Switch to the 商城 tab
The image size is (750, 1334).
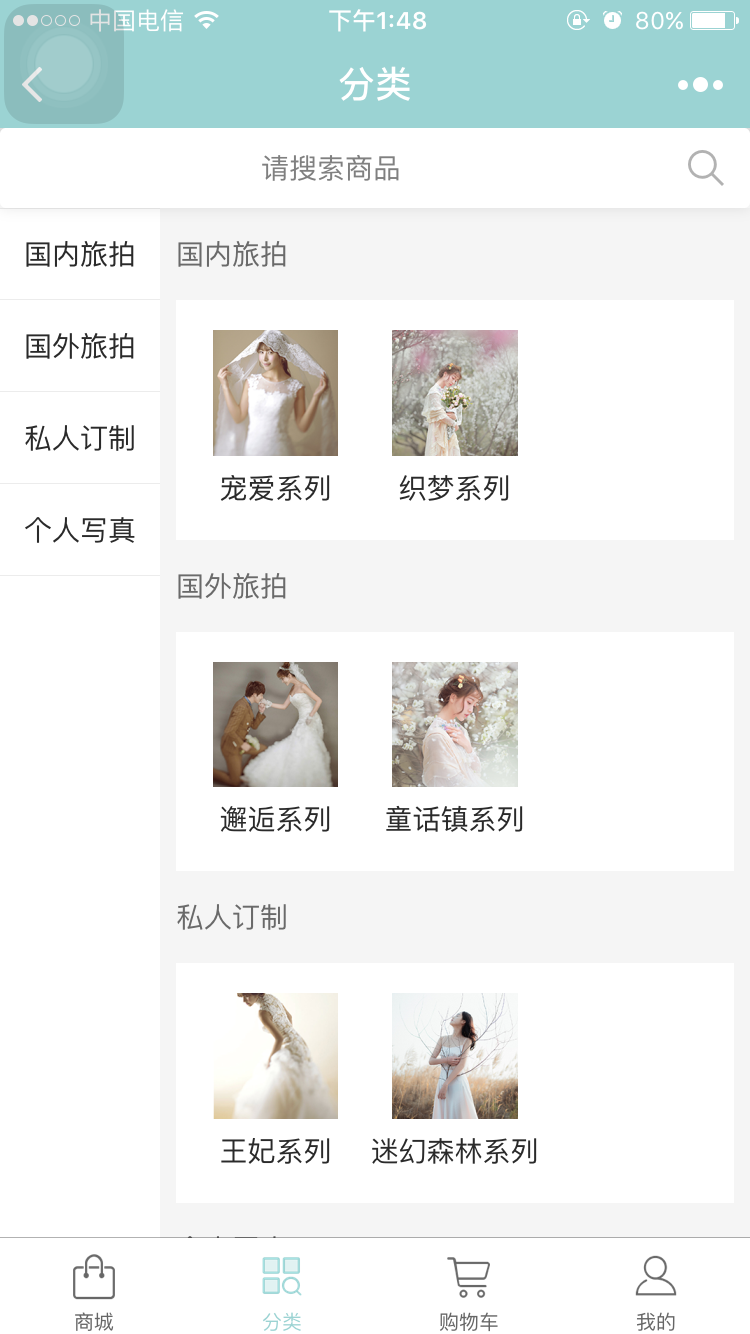94,1290
